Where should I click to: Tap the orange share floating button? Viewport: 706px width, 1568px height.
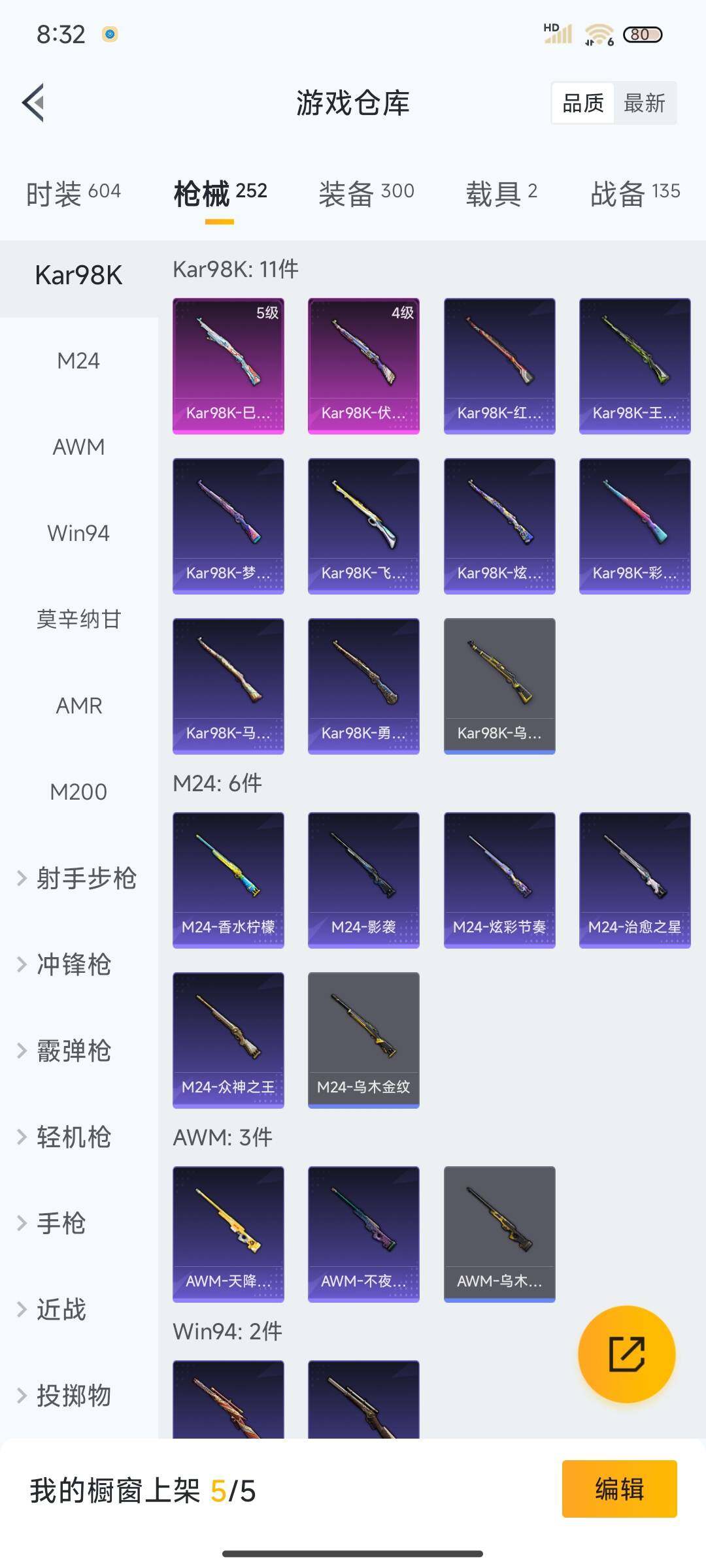click(x=626, y=1354)
